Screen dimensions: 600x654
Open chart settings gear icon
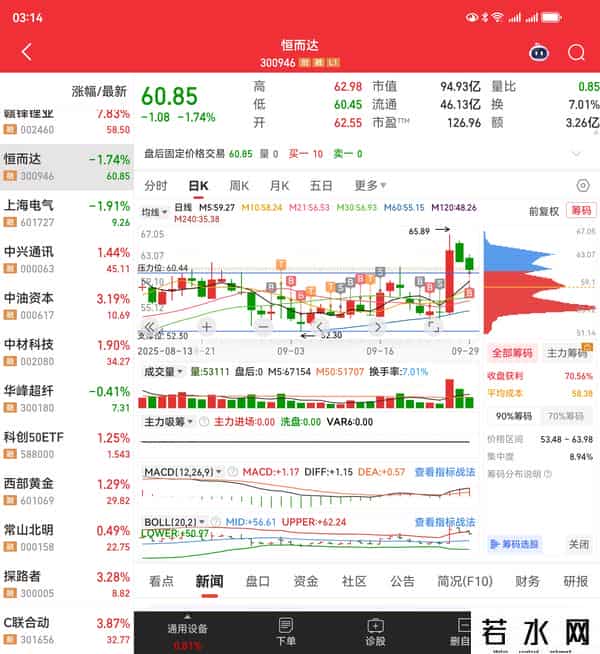tap(583, 186)
